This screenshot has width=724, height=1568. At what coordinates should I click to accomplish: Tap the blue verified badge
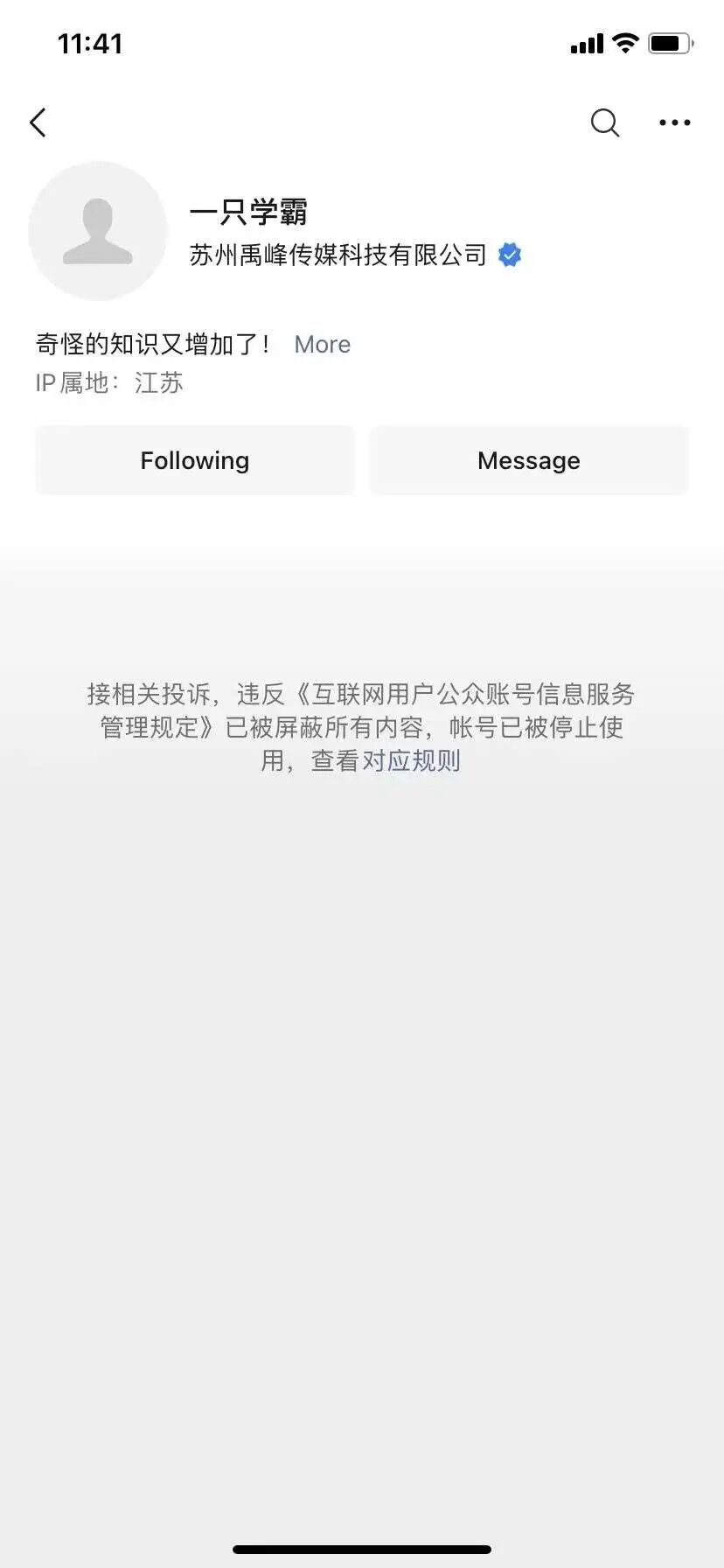click(x=509, y=255)
